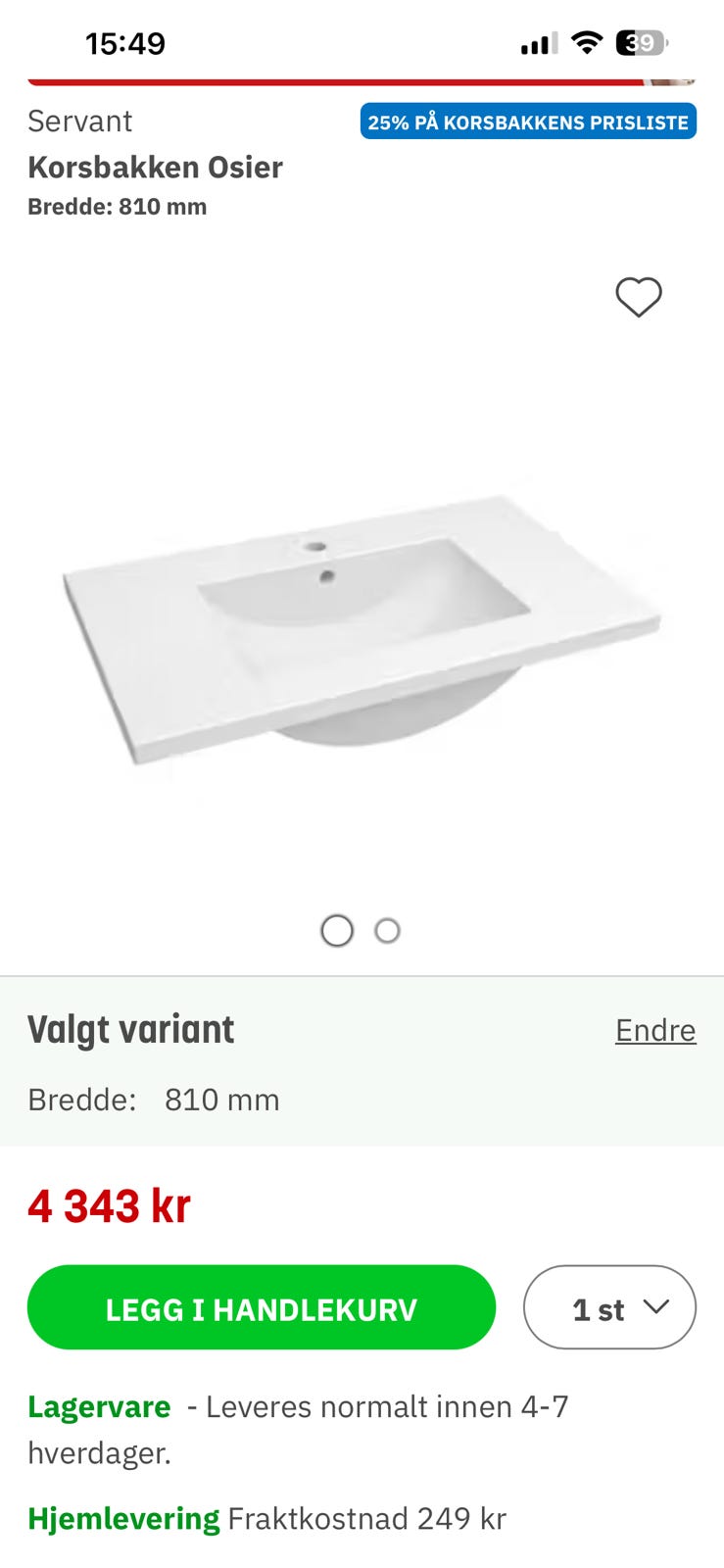Click the 25% Korsbakken discount badge
Screen dimensions: 724x1568
528,121
